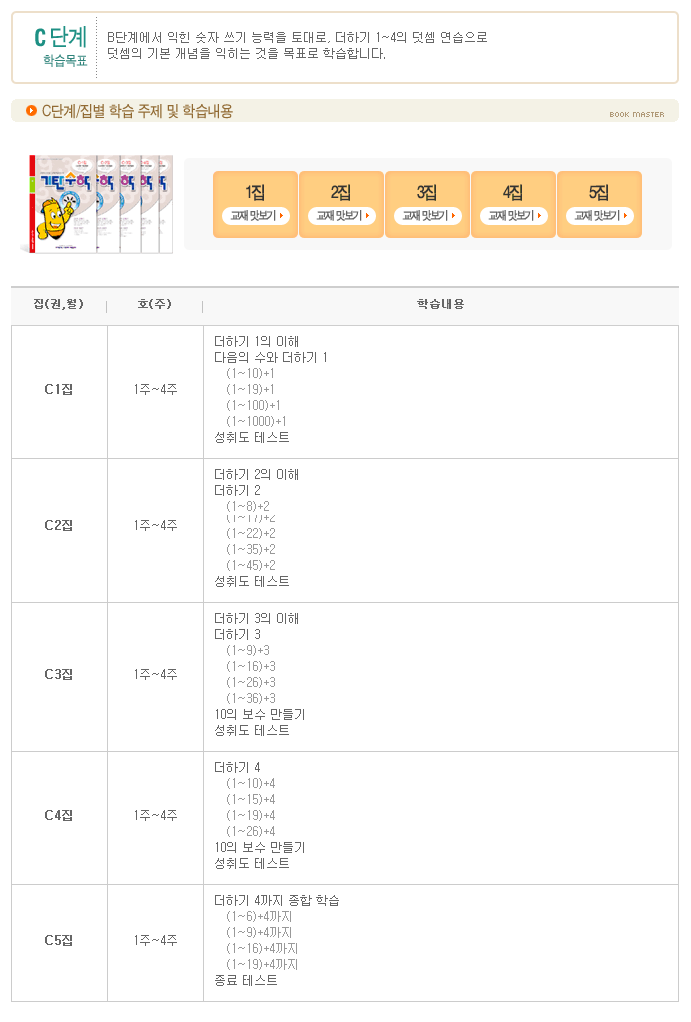Open the 2집 교재 맛보기 preview
691x1022 pixels.
point(341,215)
